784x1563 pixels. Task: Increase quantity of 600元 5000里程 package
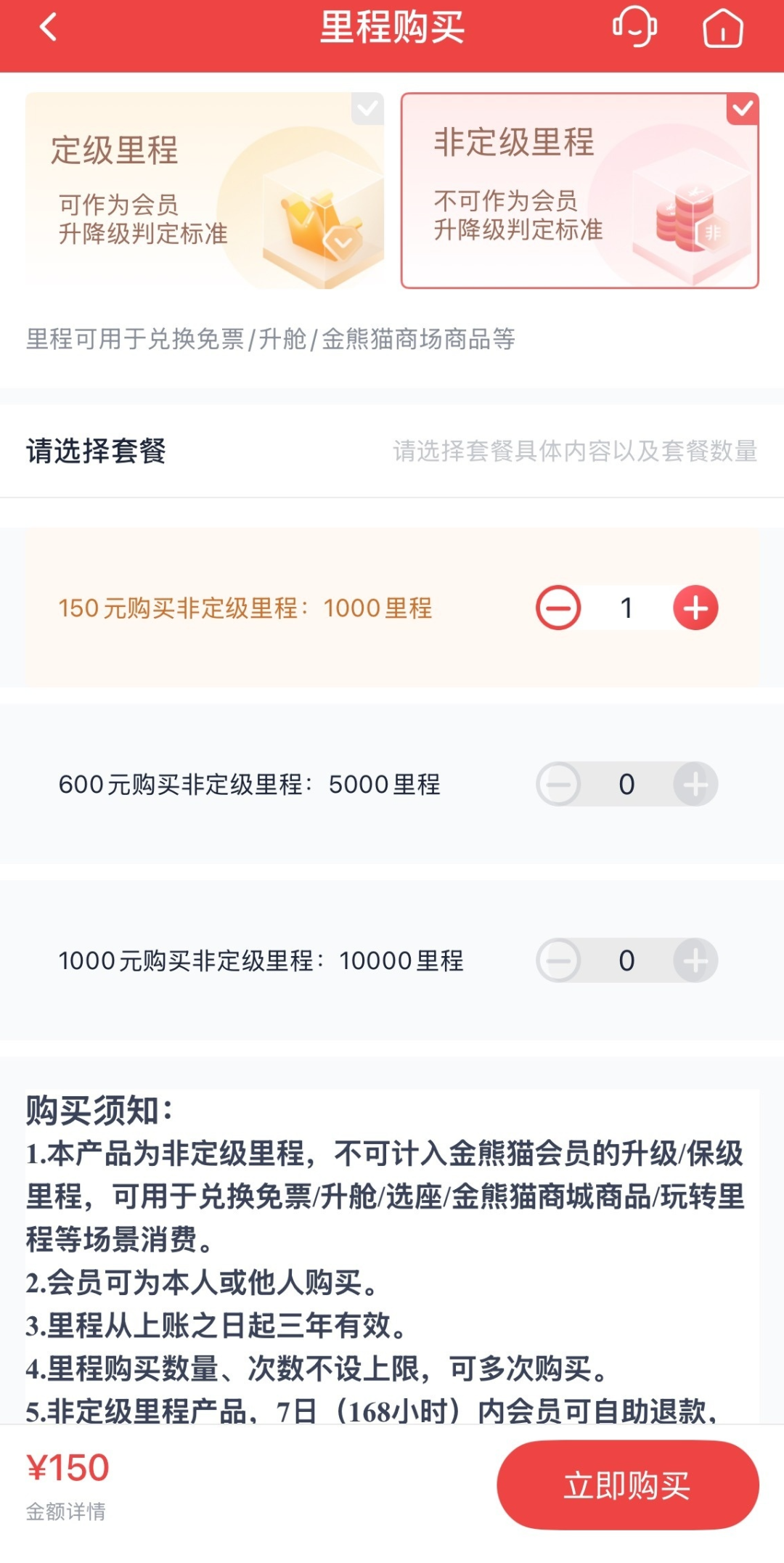(695, 784)
